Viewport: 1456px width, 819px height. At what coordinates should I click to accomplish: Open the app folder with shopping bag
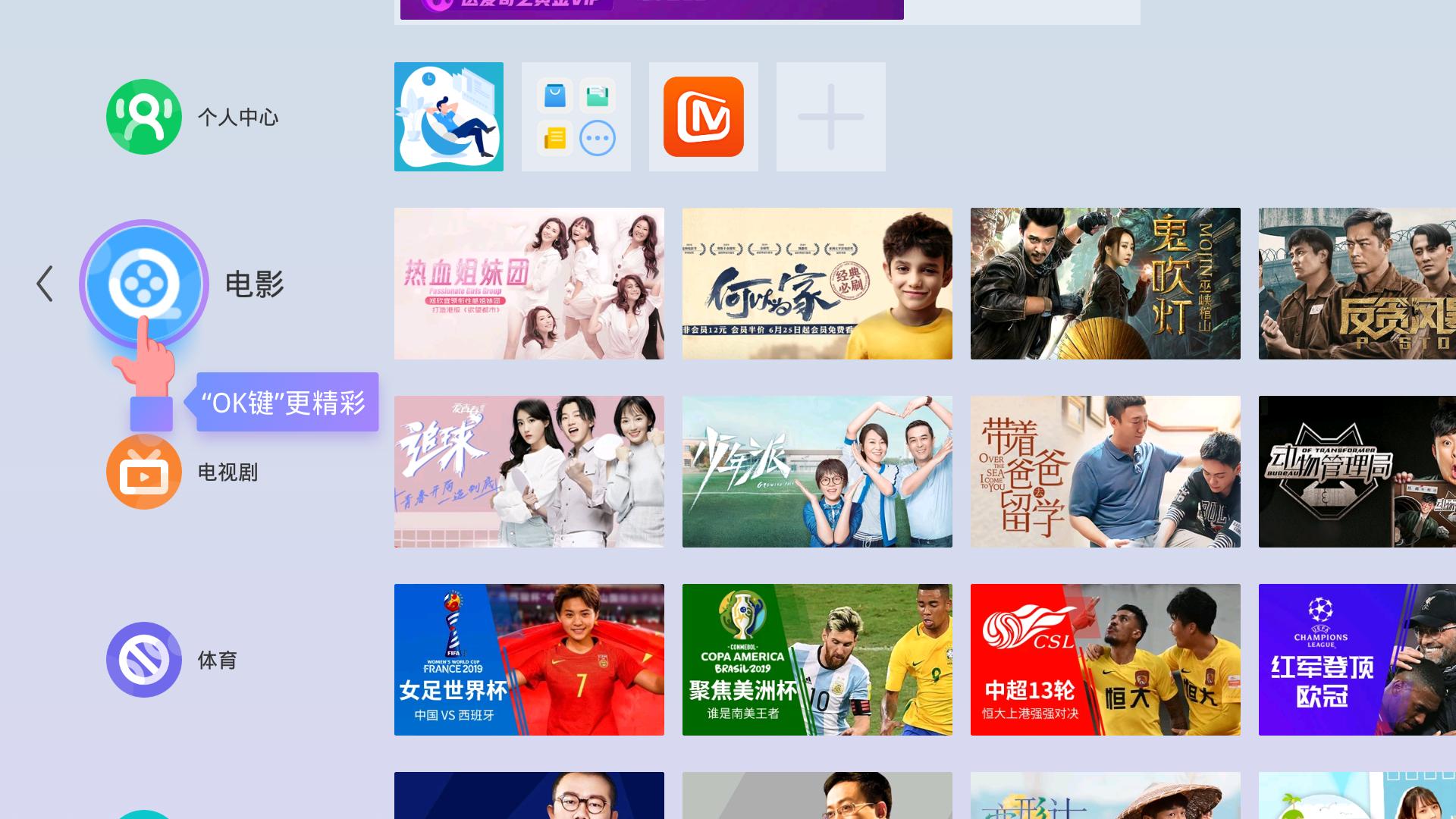(576, 117)
